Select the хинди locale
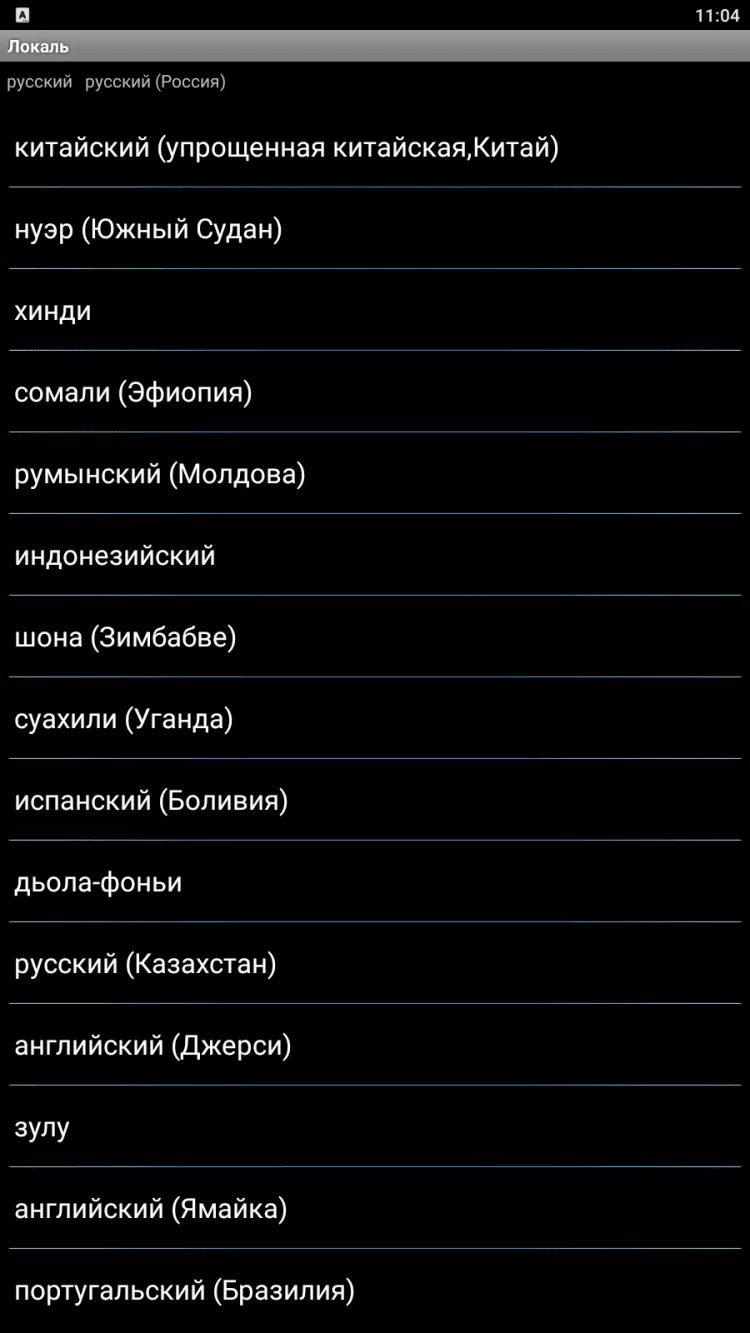Viewport: 750px width, 1333px height. point(53,311)
